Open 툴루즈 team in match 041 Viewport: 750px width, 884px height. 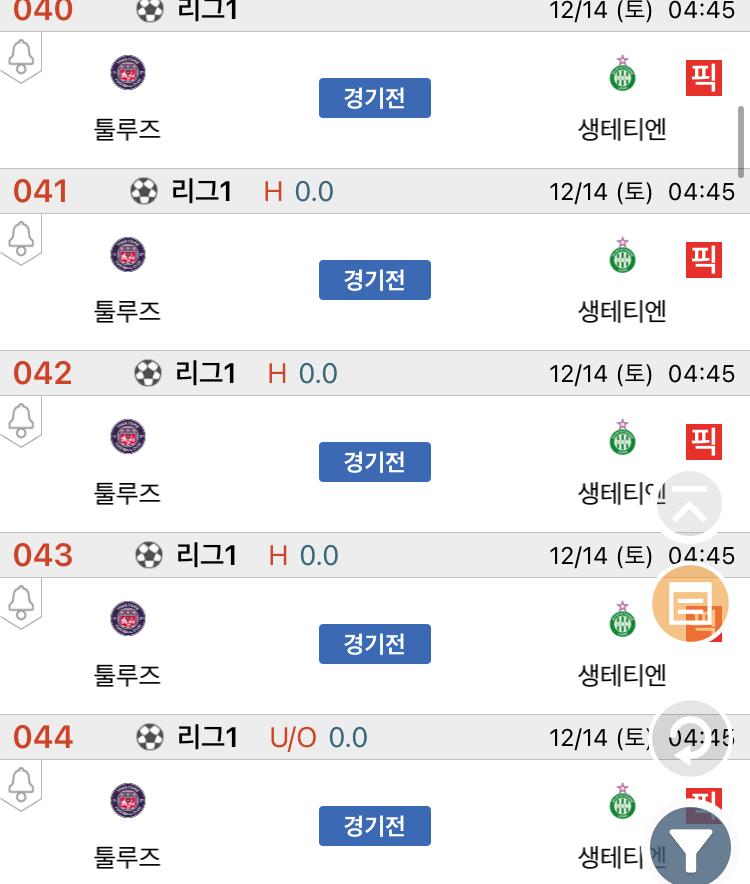click(x=127, y=280)
